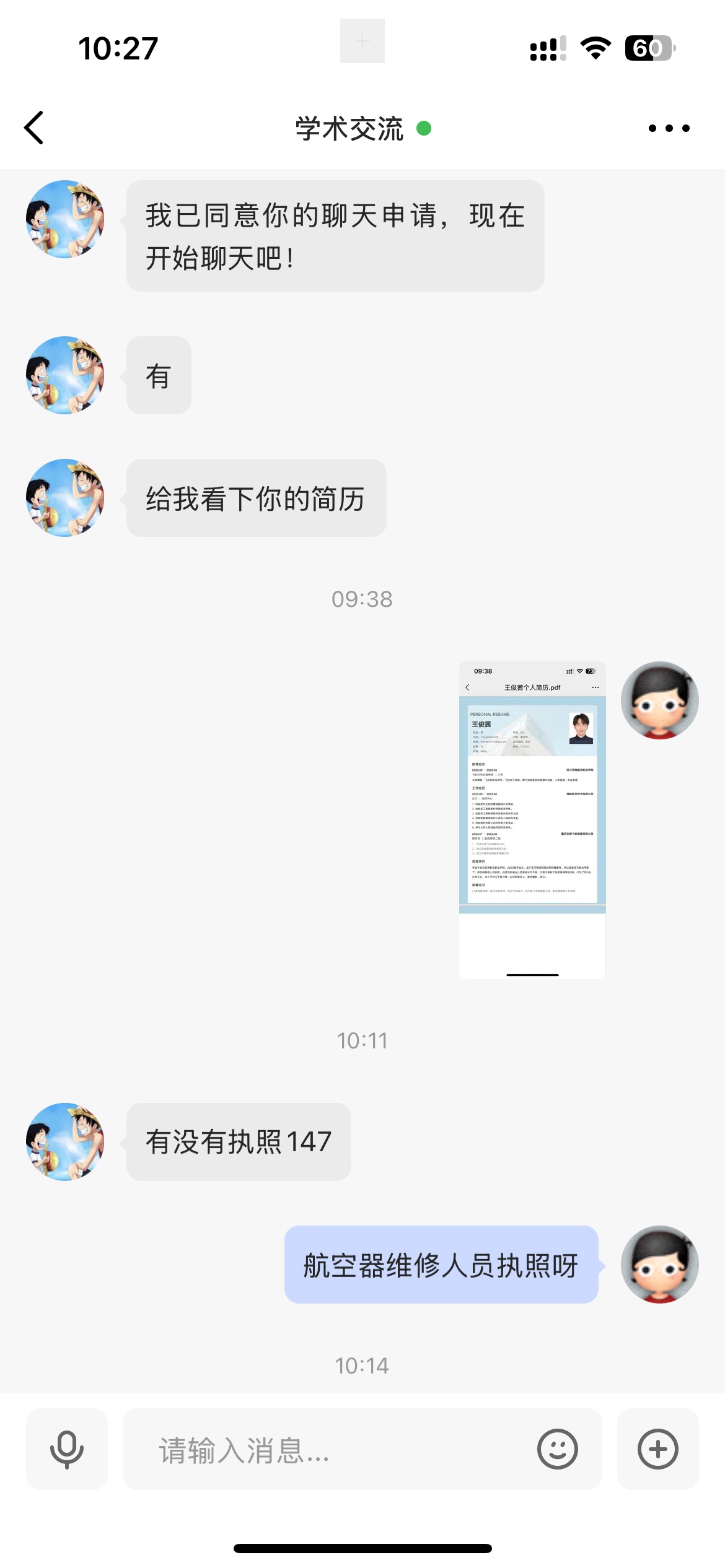Open the emoji picker

[557, 1449]
